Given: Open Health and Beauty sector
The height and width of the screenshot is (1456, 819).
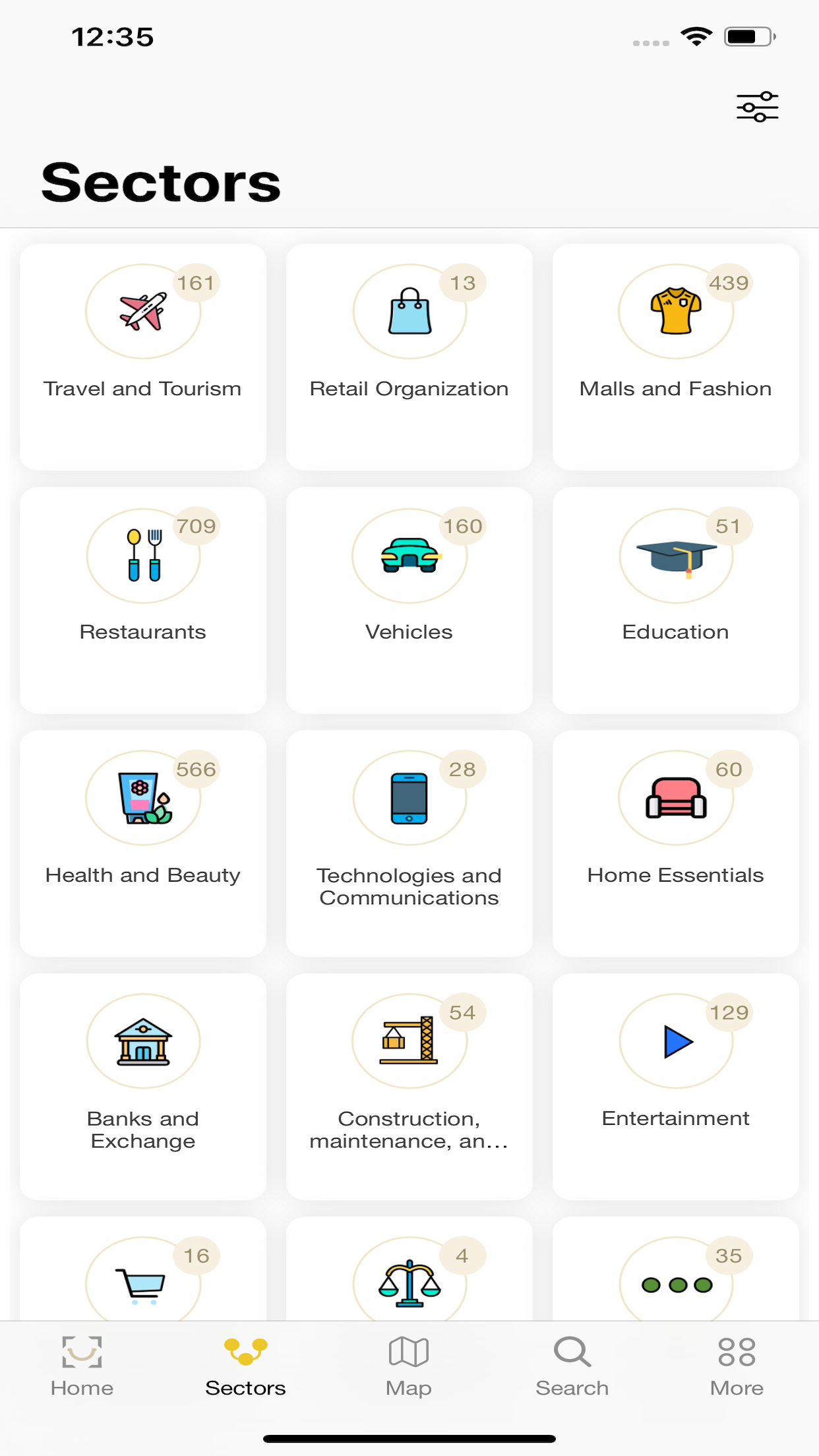Looking at the screenshot, I should [x=143, y=843].
